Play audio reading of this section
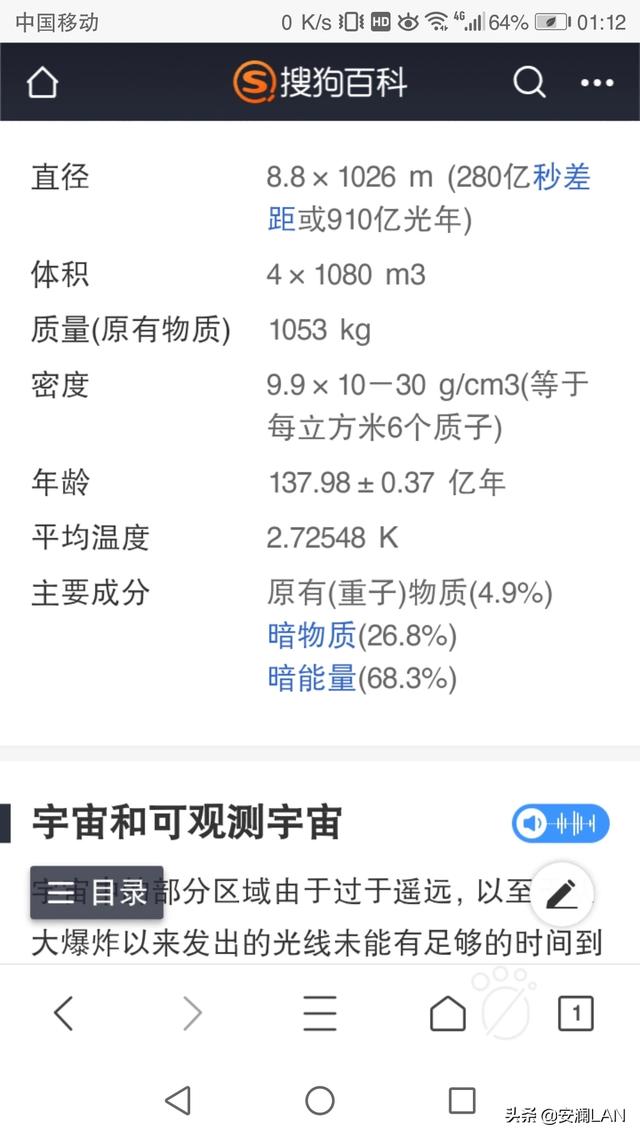 (560, 823)
